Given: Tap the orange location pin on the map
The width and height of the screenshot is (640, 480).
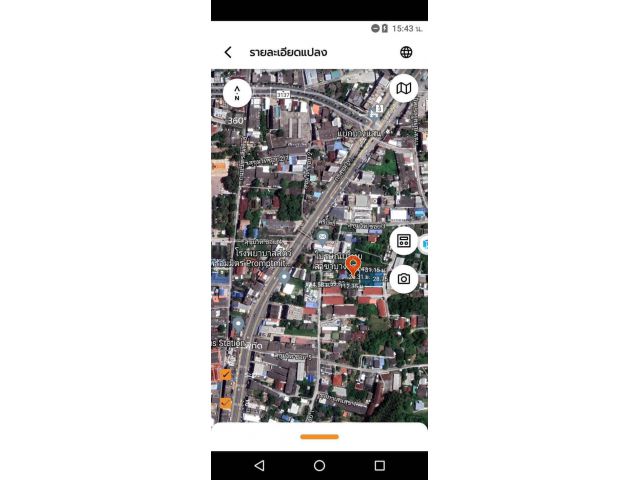Looking at the screenshot, I should tap(353, 267).
